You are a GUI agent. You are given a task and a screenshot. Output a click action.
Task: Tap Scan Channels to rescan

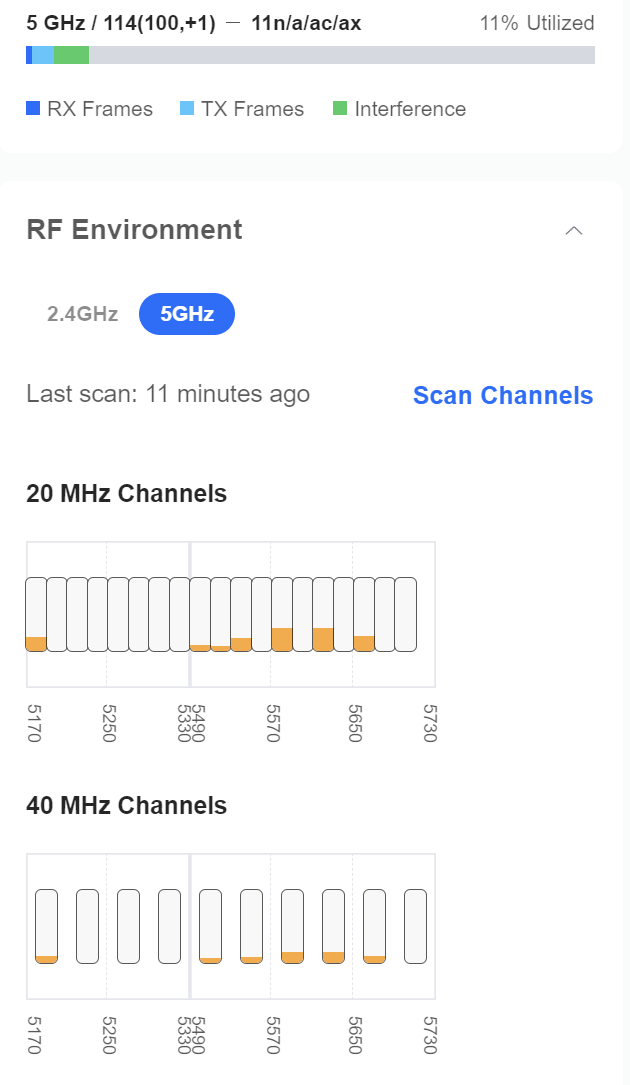503,396
